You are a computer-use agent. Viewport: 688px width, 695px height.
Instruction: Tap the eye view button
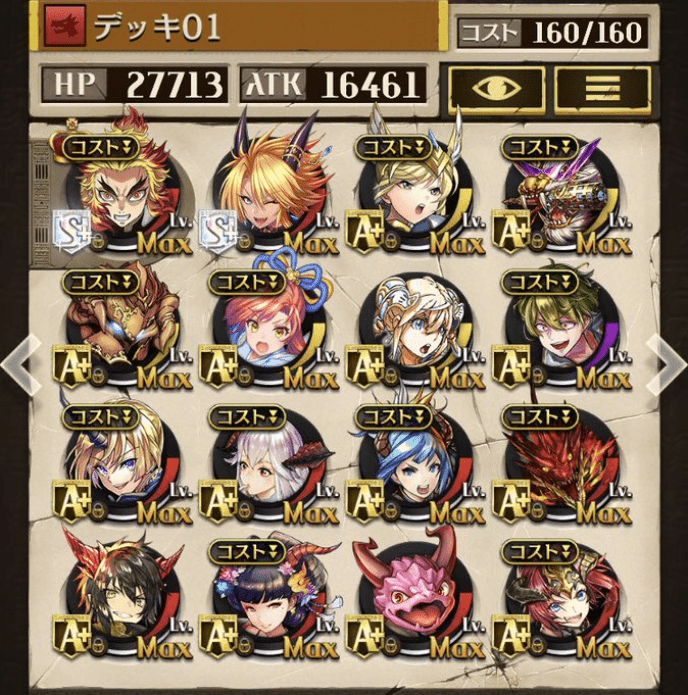[496, 89]
